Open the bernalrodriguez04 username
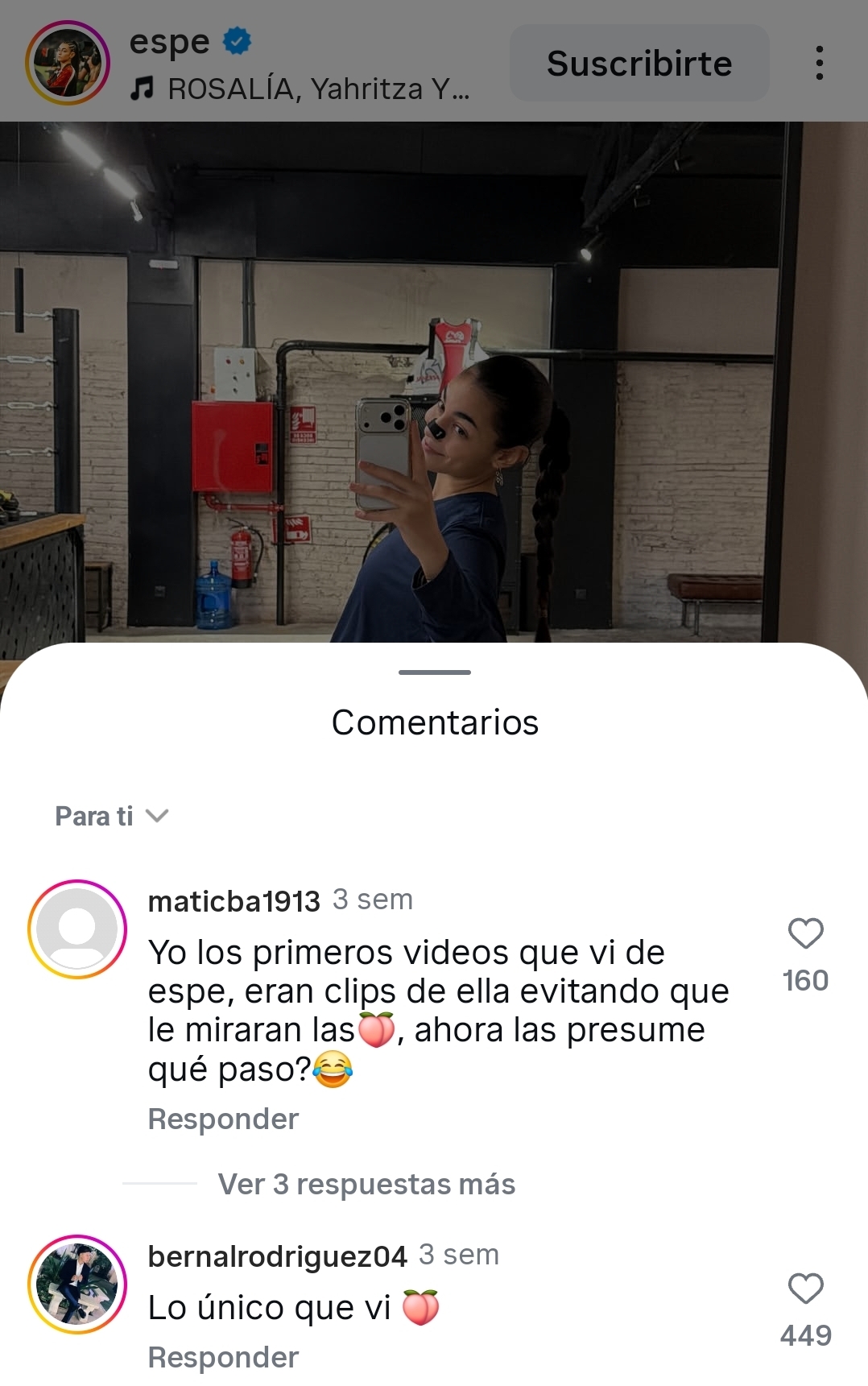 [278, 1256]
